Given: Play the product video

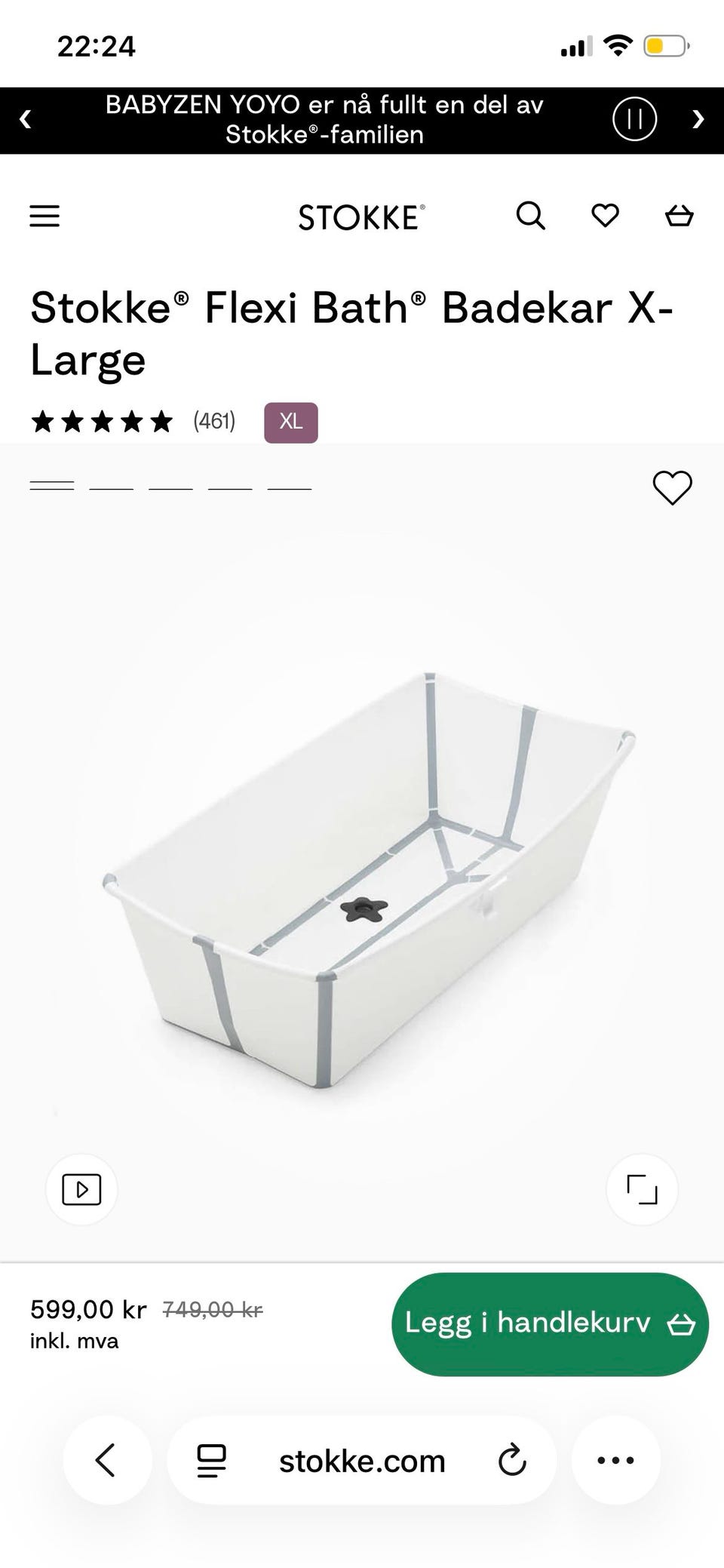Looking at the screenshot, I should click(x=81, y=1190).
